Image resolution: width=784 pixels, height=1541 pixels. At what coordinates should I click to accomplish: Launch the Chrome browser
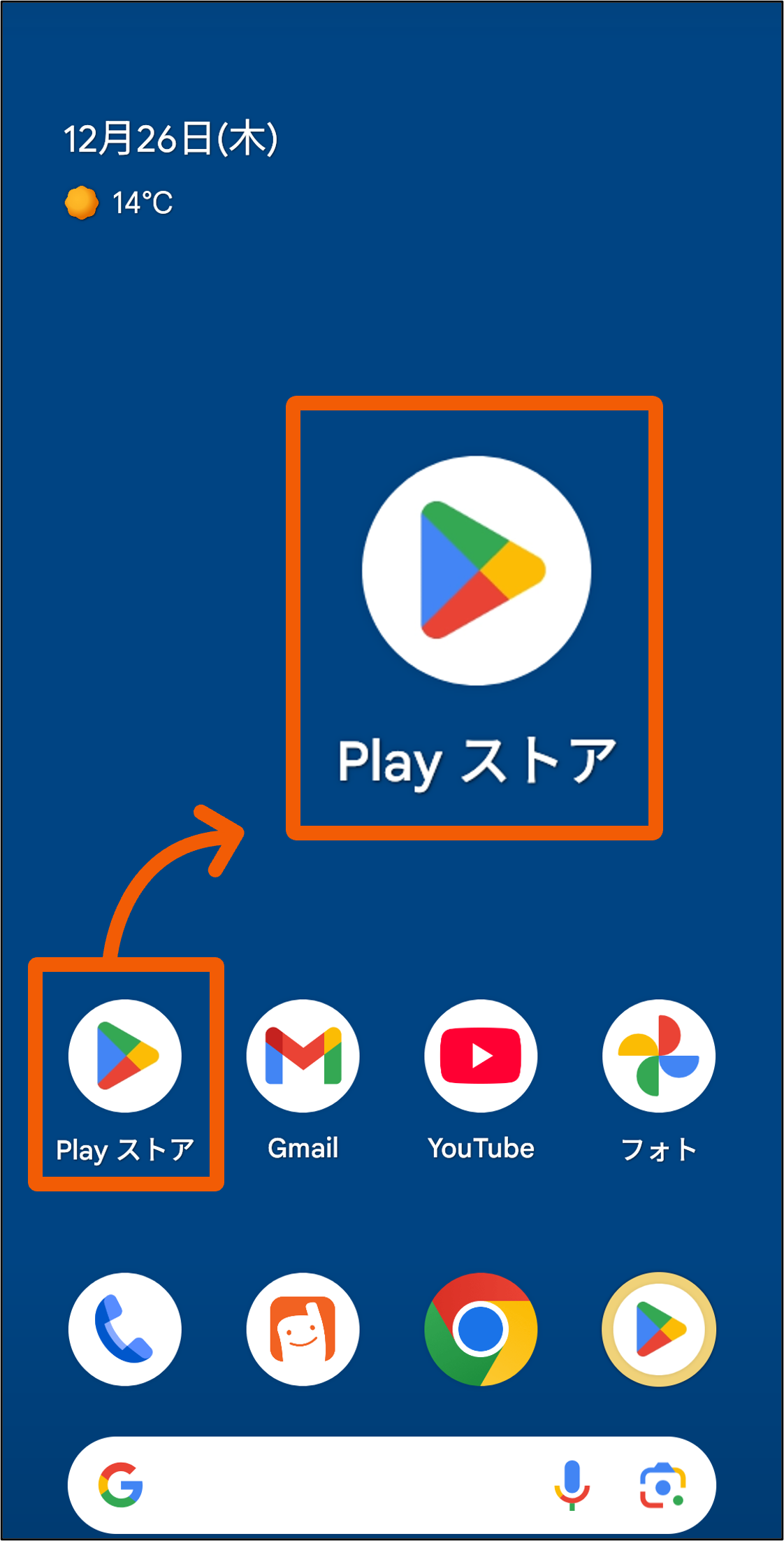pyautogui.click(x=481, y=1329)
